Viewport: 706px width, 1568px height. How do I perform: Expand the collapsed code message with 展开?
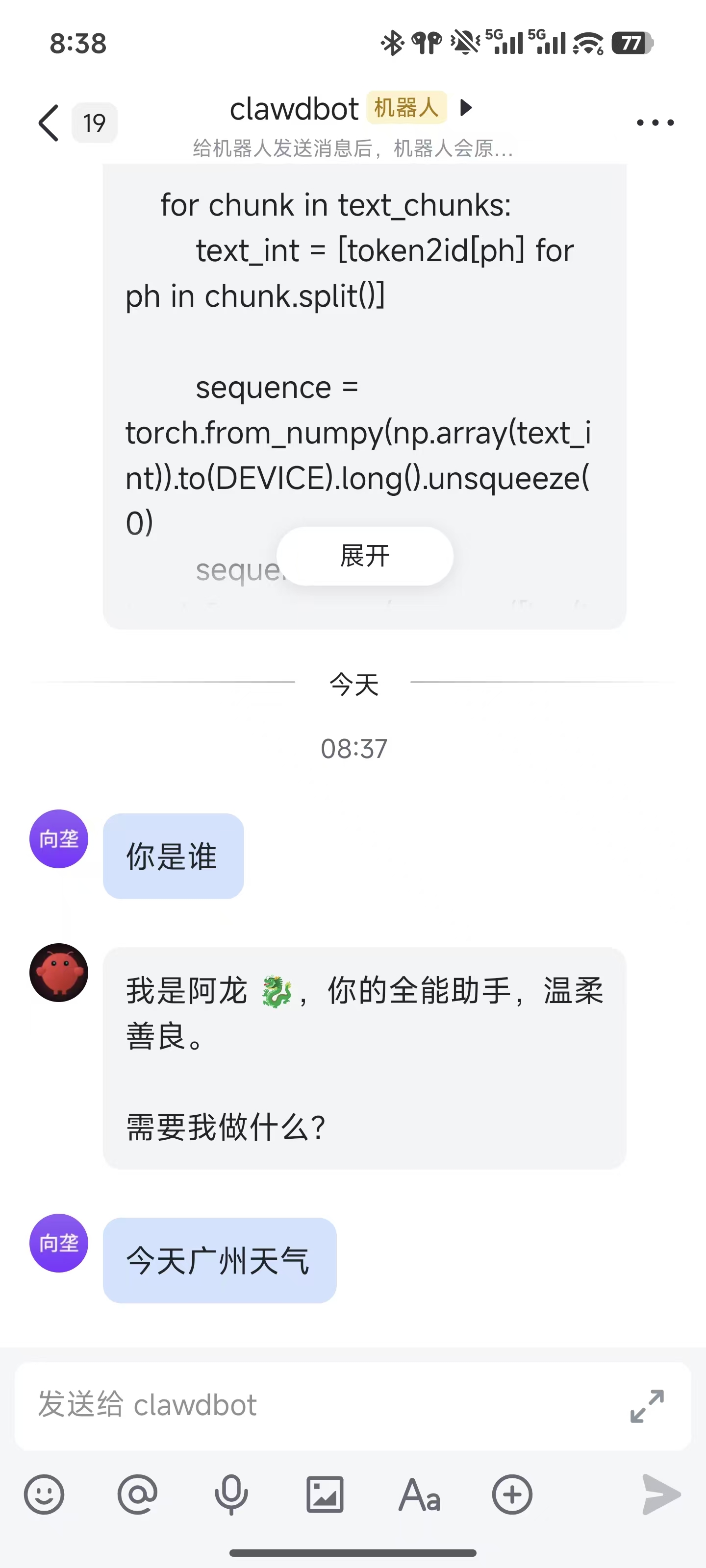[364, 556]
